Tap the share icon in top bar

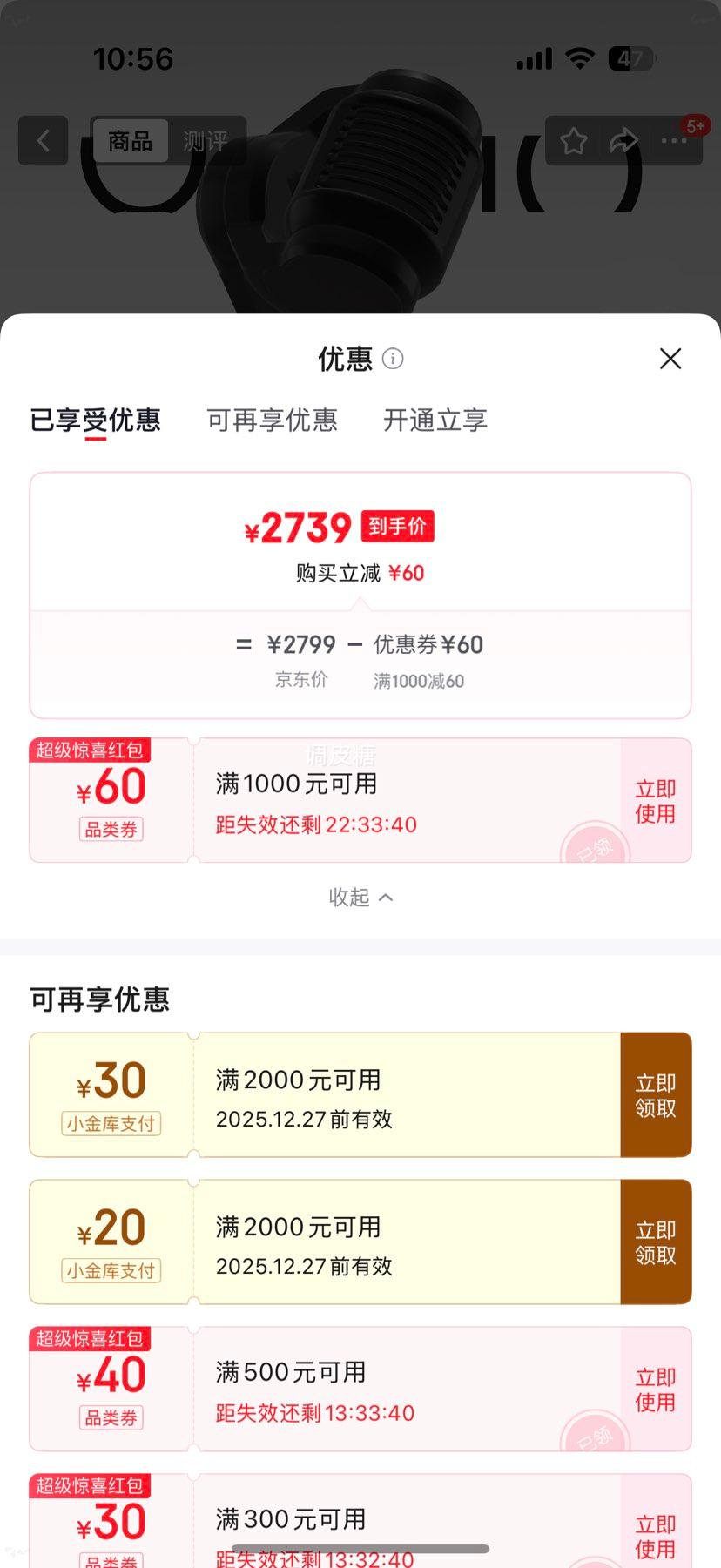pyautogui.click(x=623, y=140)
